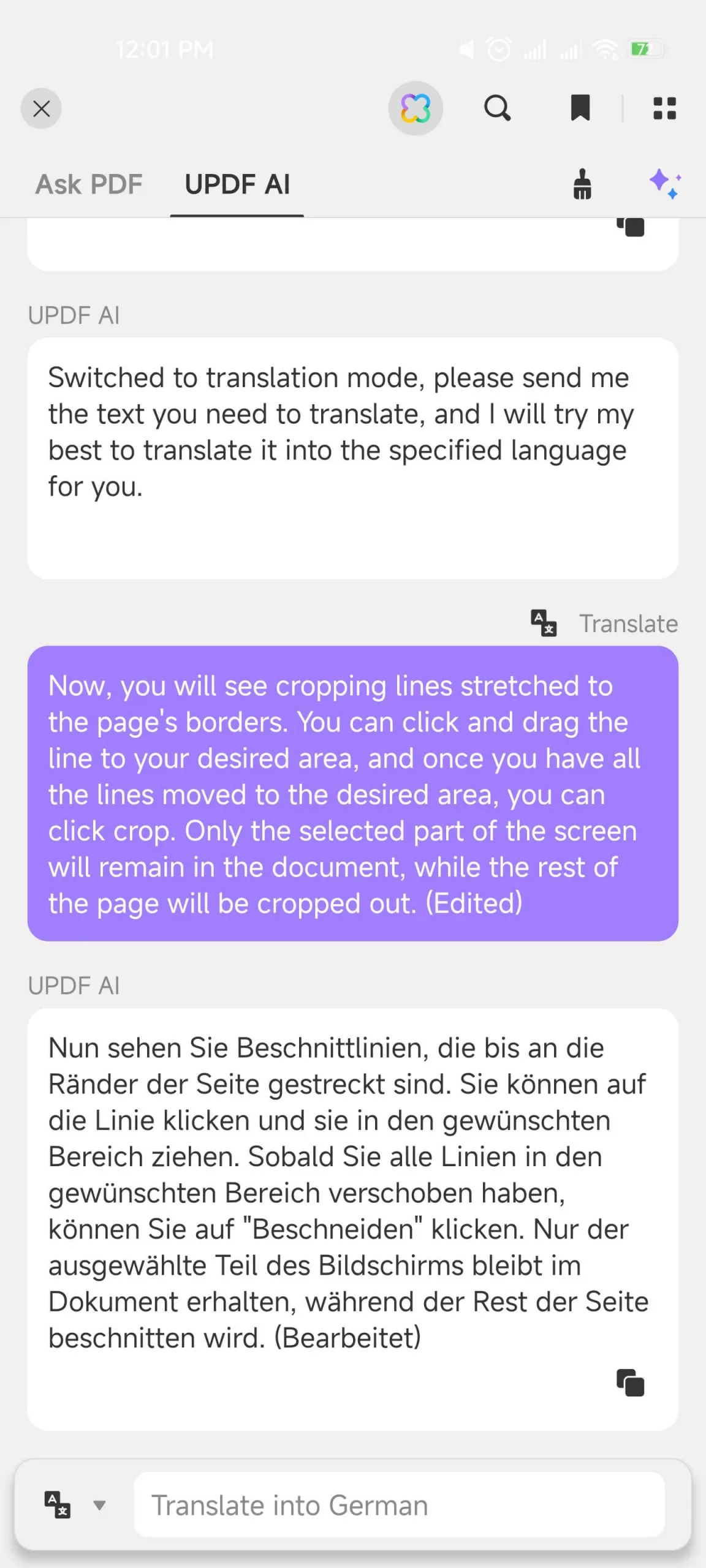Screen dimensions: 706x1568
Task: Tap the colorful UPDF AI icon
Action: coord(416,109)
